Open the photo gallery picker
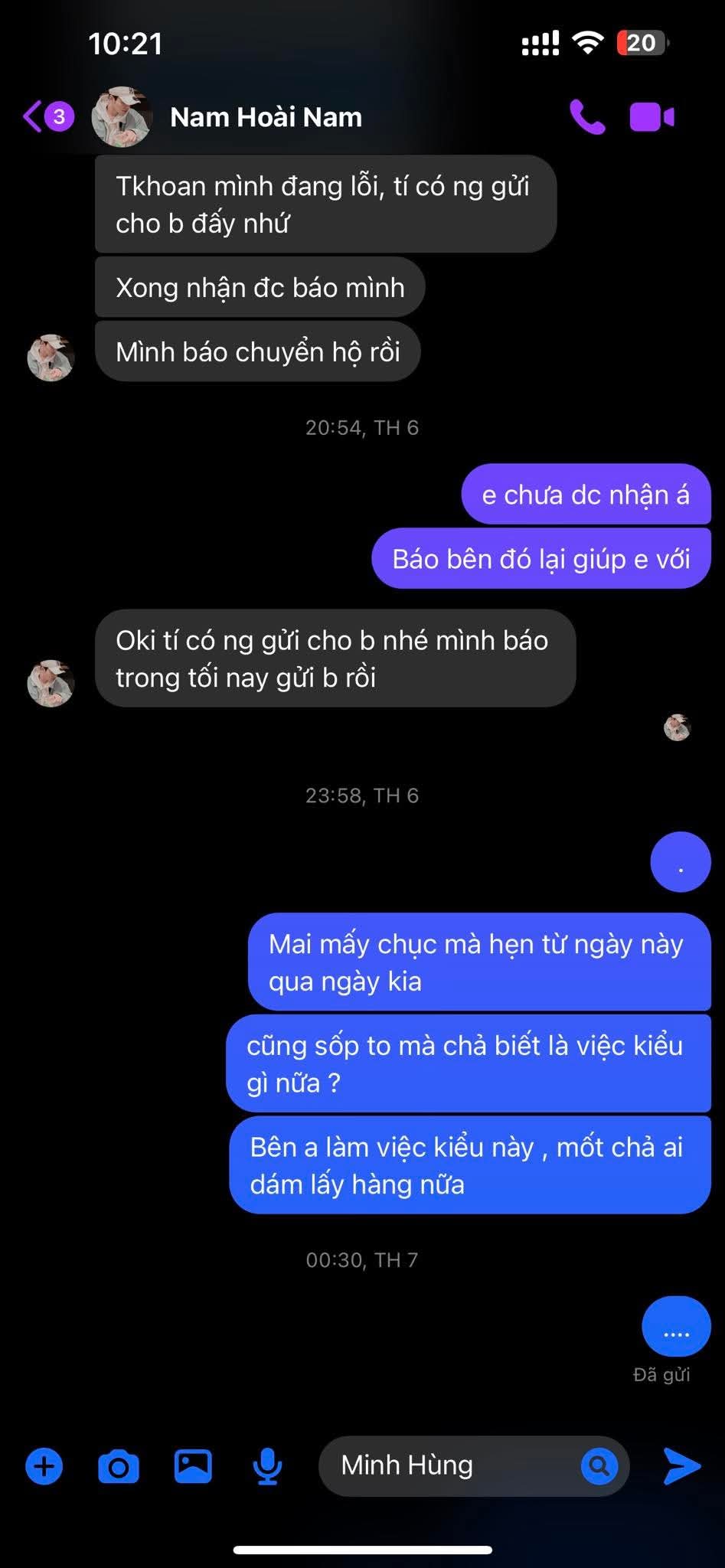Image resolution: width=725 pixels, height=1568 pixels. [x=193, y=1466]
